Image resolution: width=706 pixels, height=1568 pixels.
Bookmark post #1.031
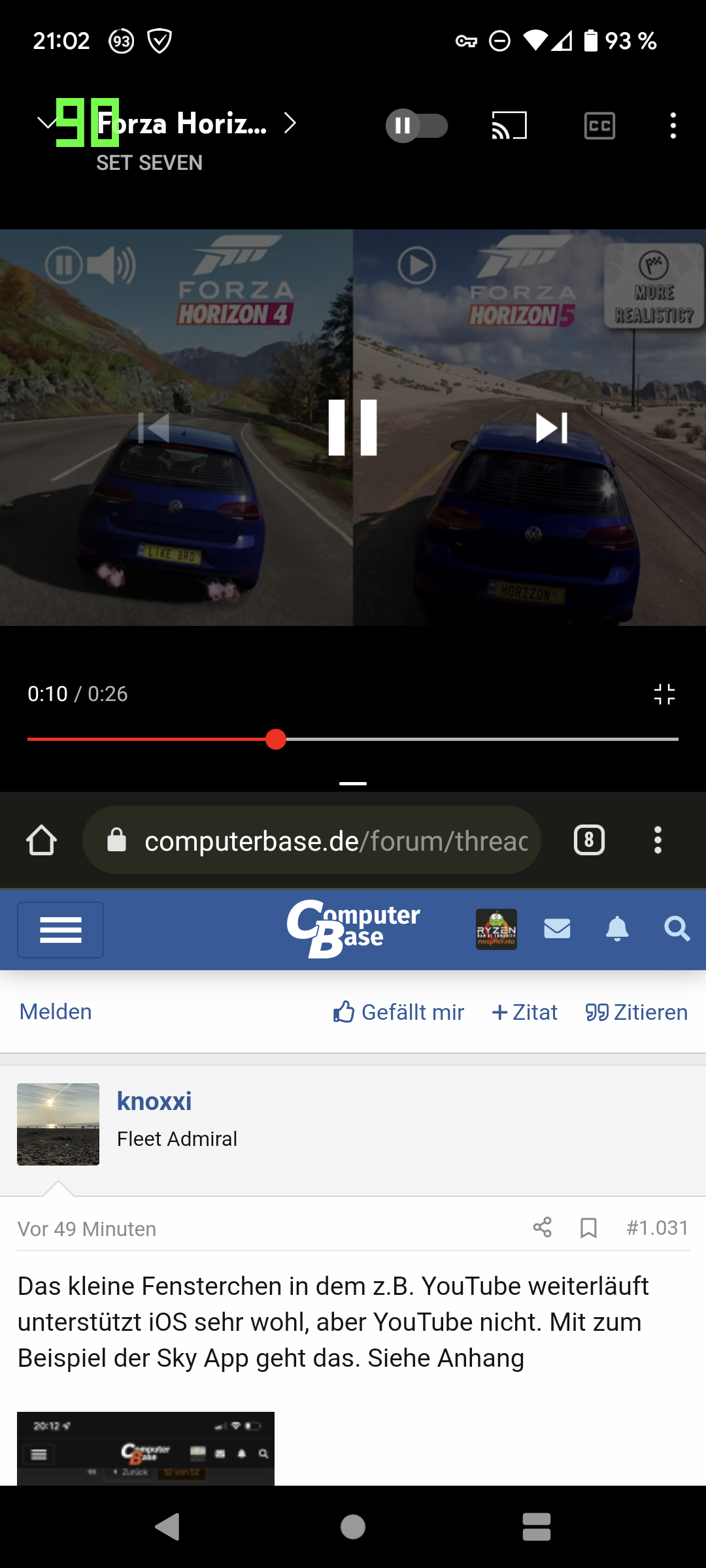coord(588,1228)
